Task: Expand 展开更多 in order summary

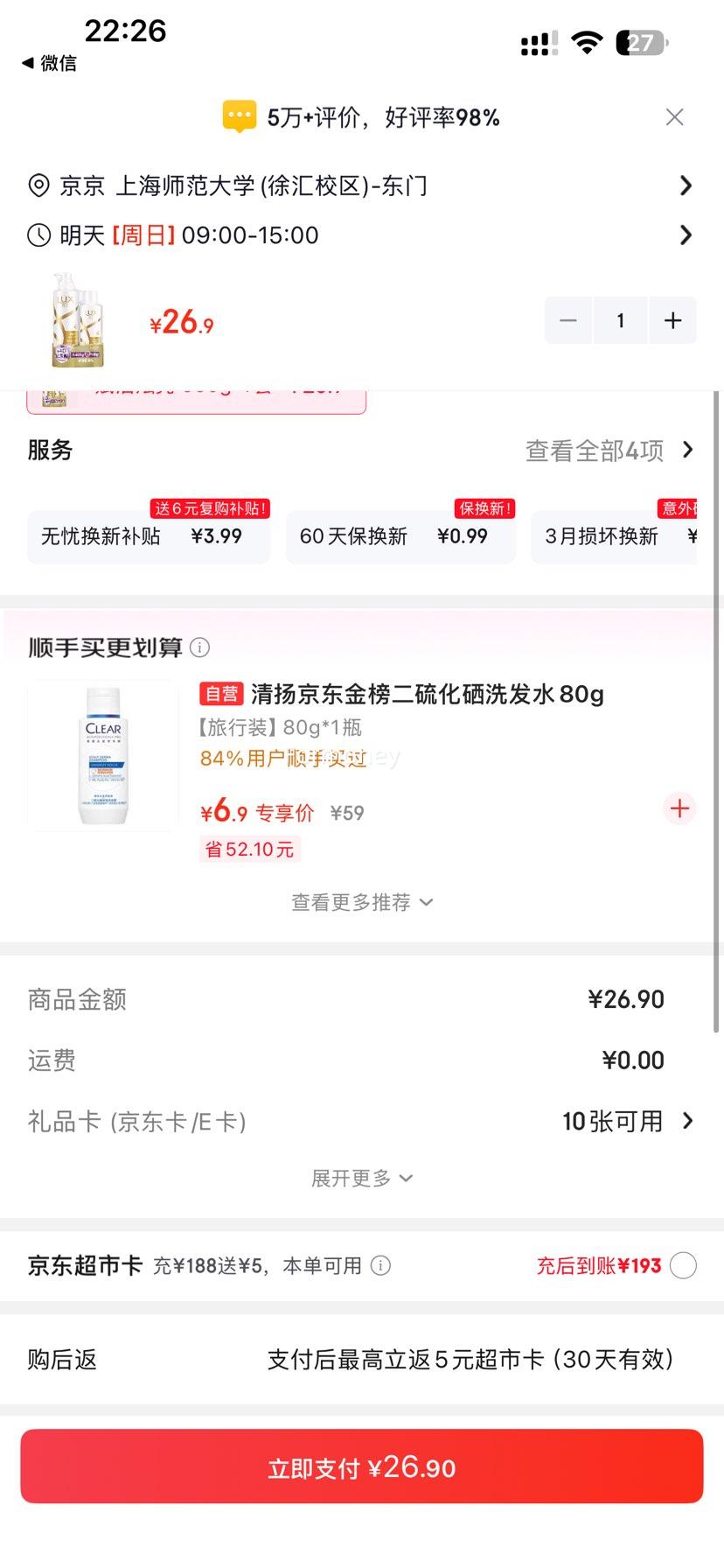Action: coord(362,1178)
